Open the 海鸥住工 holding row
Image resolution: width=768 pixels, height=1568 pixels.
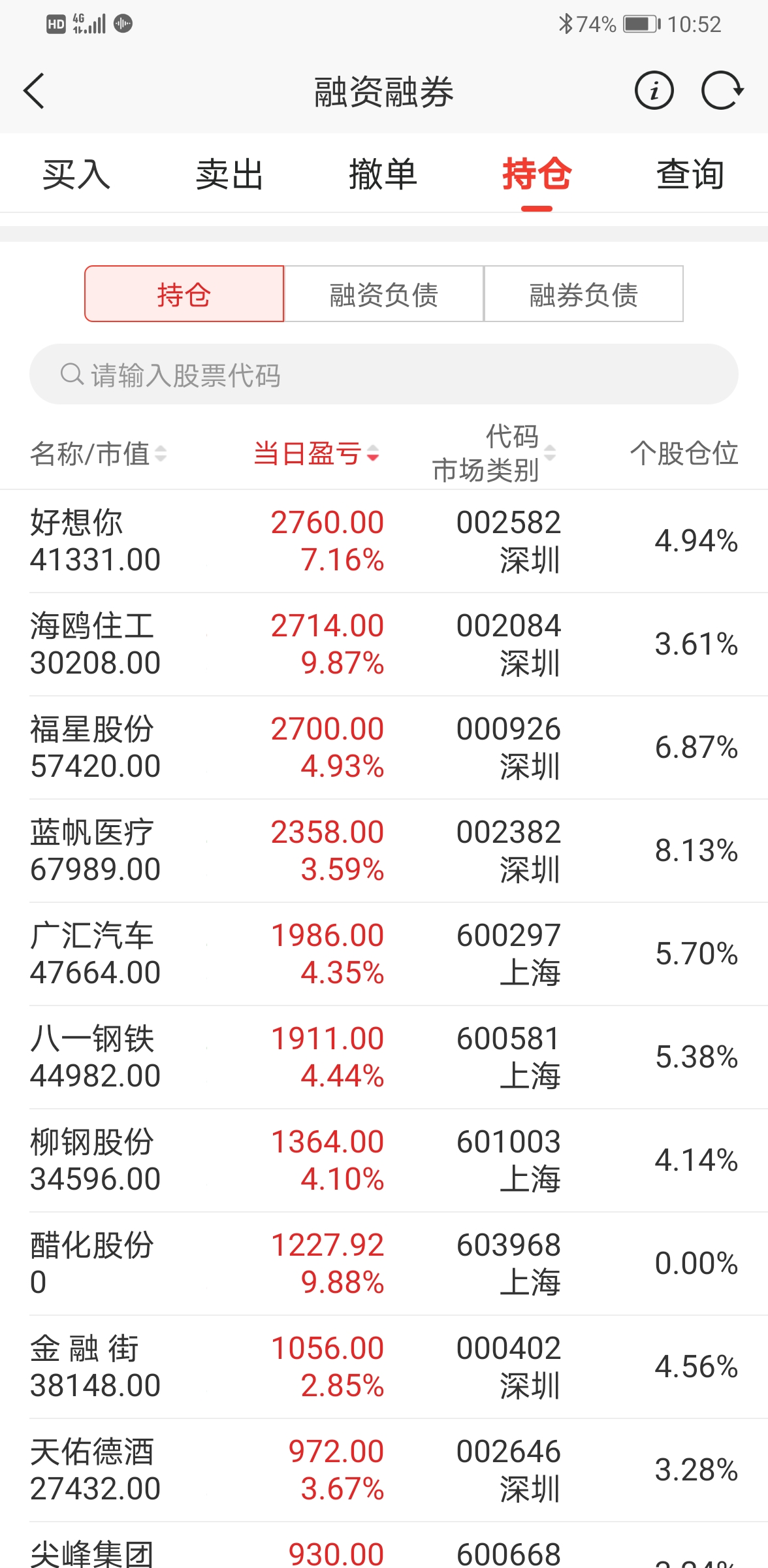(x=384, y=644)
